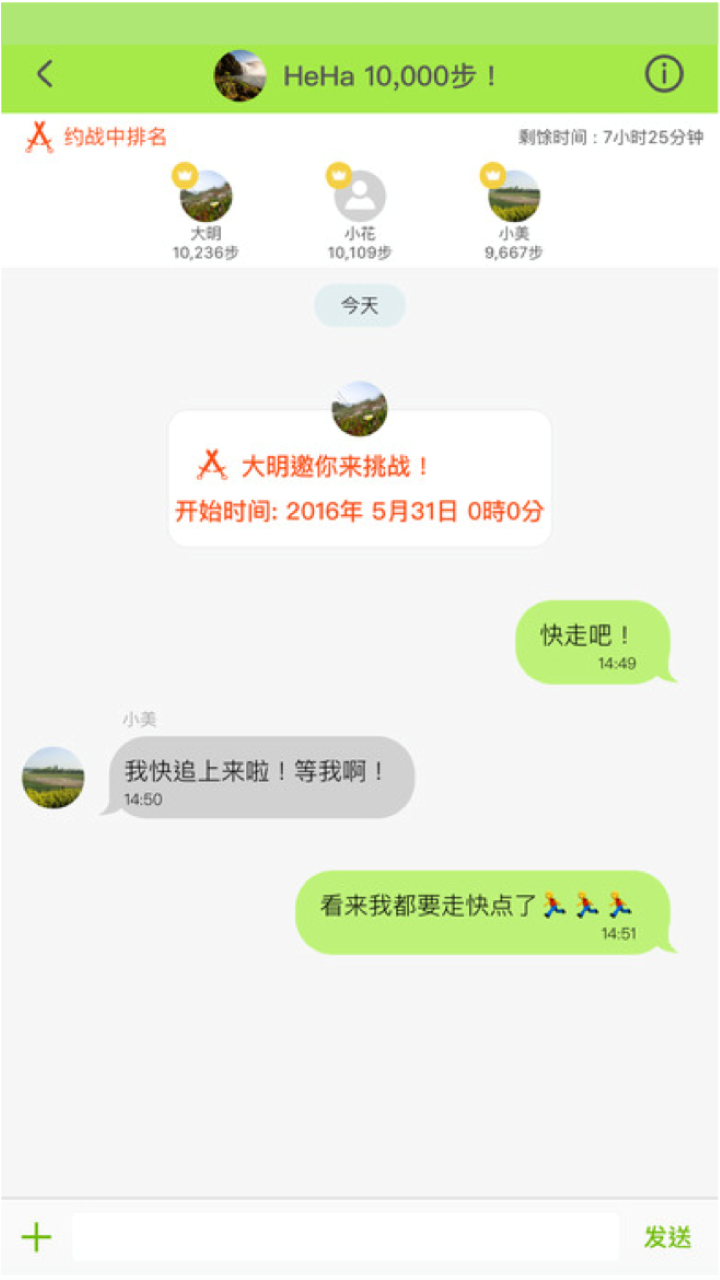This screenshot has width=720, height=1280.
Task: Tap 发送 to send the message
Action: coord(667,1237)
